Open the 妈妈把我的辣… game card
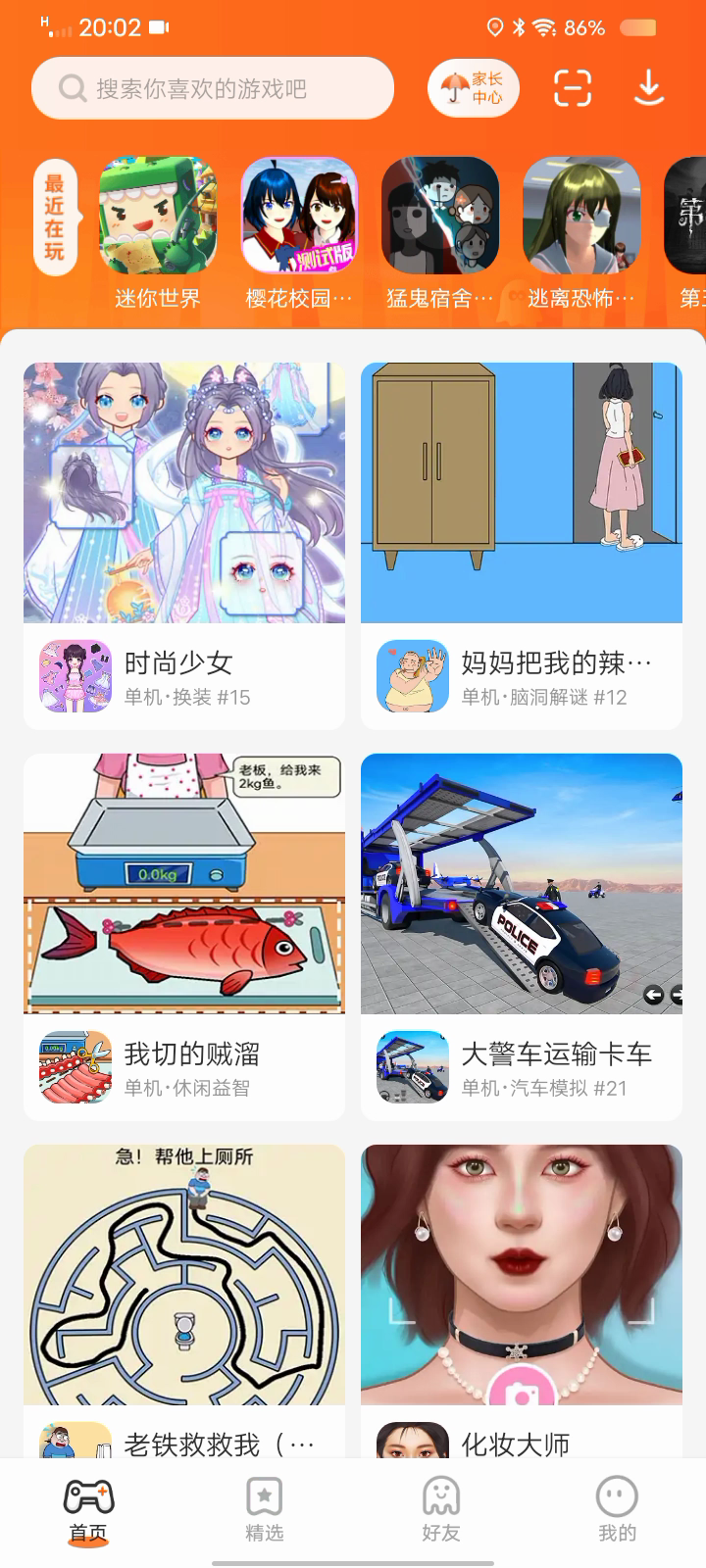Screen dimensions: 706x1568 click(x=522, y=545)
